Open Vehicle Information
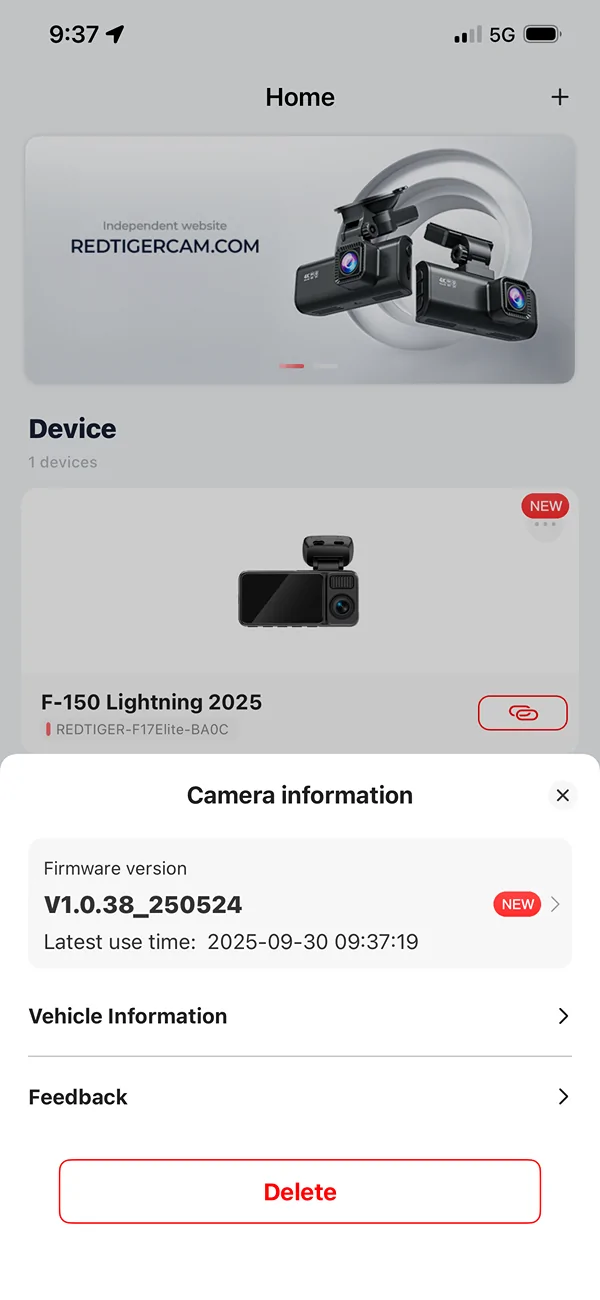This screenshot has height=1300, width=600. (300, 1016)
